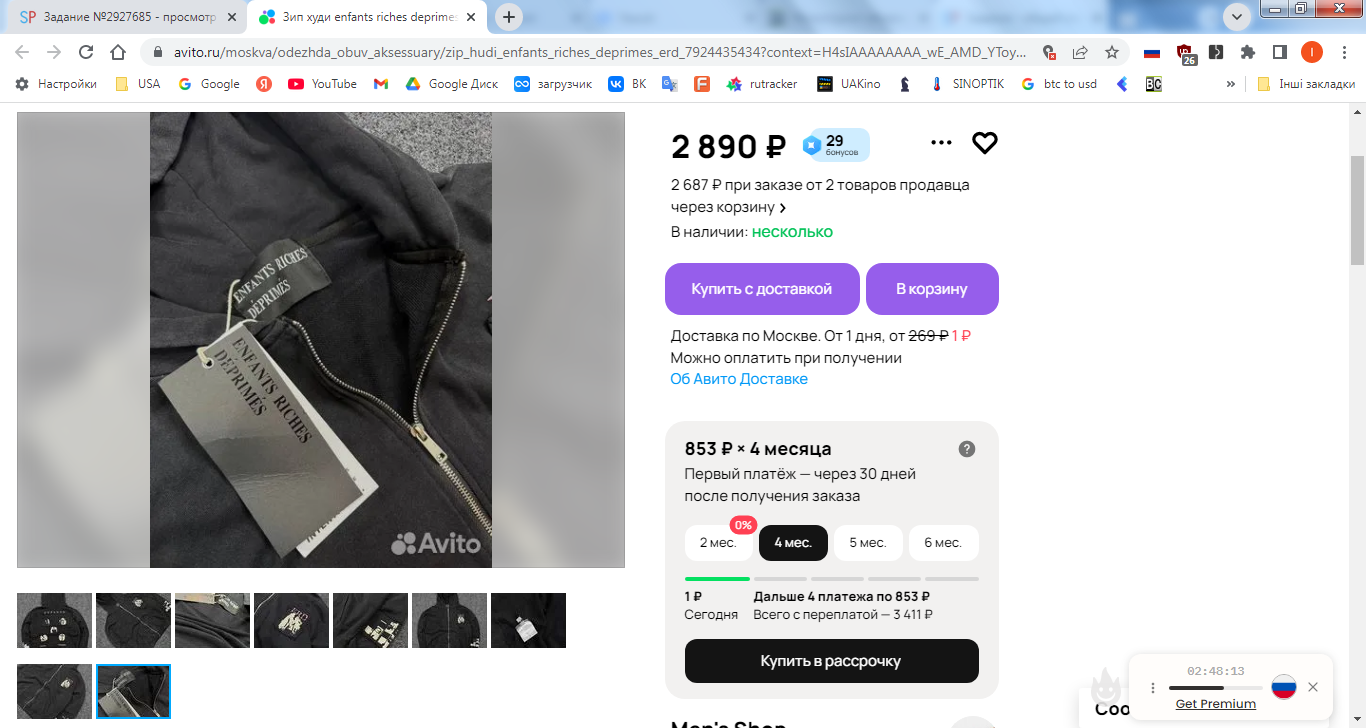This screenshot has height=728, width=1366.
Task: Add this hoodie to favorites with the heart
Action: coord(985,143)
